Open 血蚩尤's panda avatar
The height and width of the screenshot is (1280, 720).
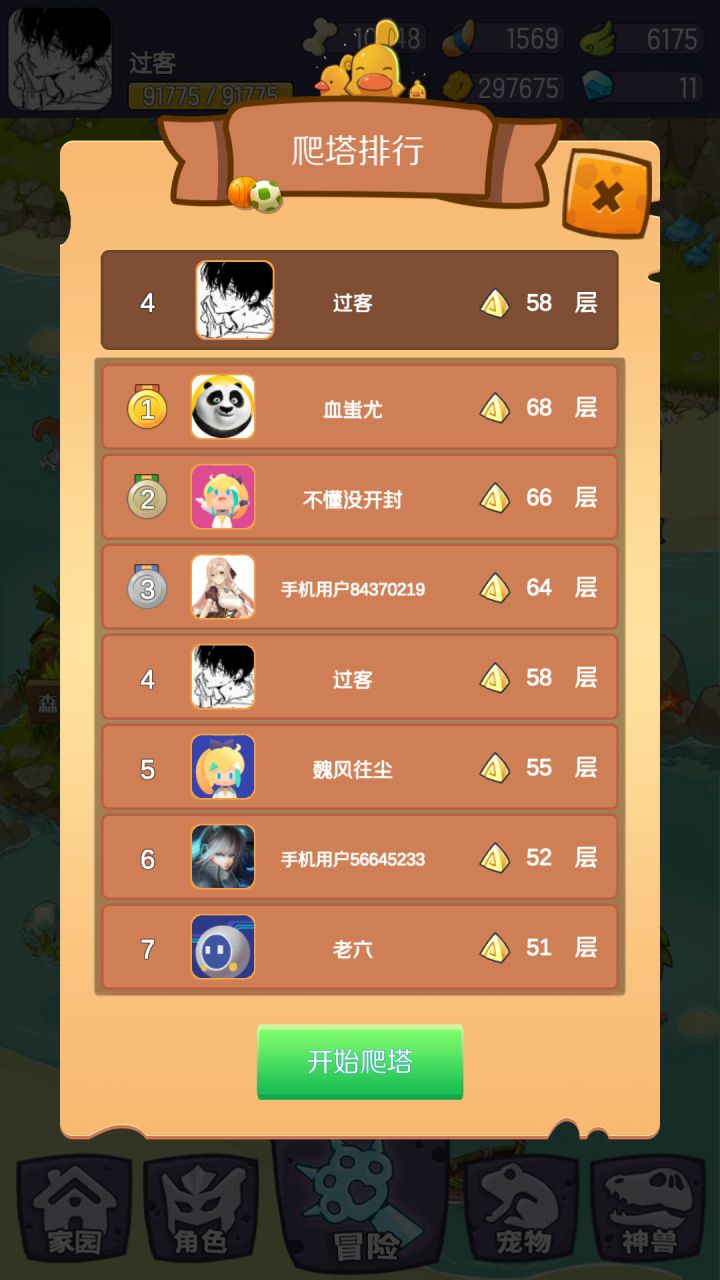point(222,407)
